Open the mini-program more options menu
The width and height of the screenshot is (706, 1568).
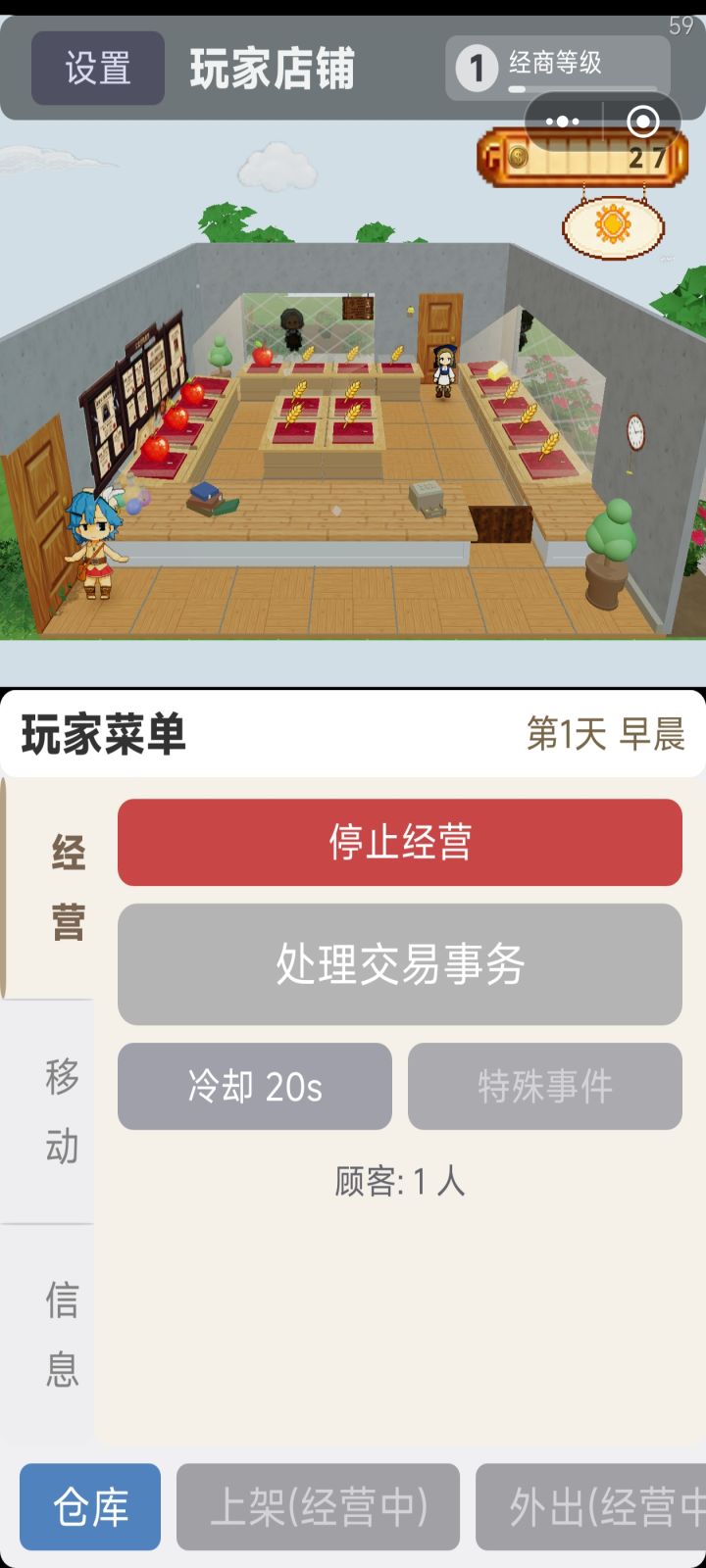pos(562,122)
